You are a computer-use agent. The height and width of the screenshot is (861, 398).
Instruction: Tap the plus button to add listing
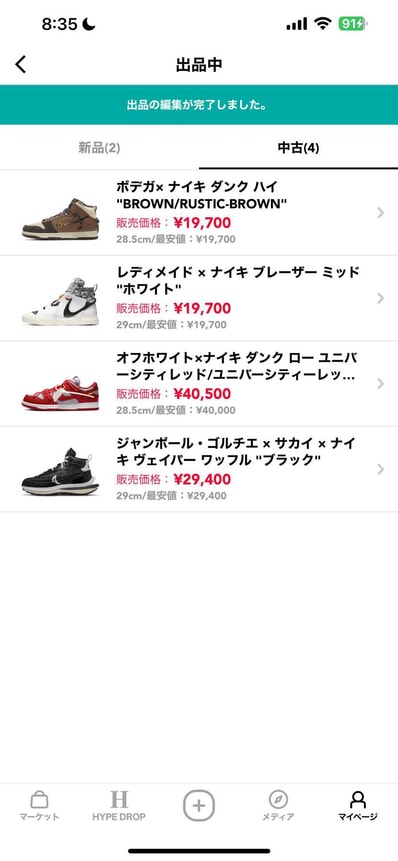tap(199, 806)
